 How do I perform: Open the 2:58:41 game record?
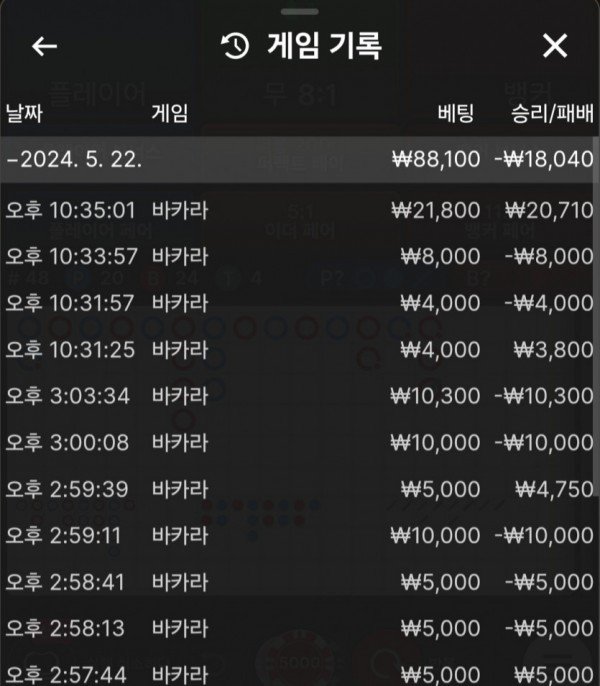298,582
